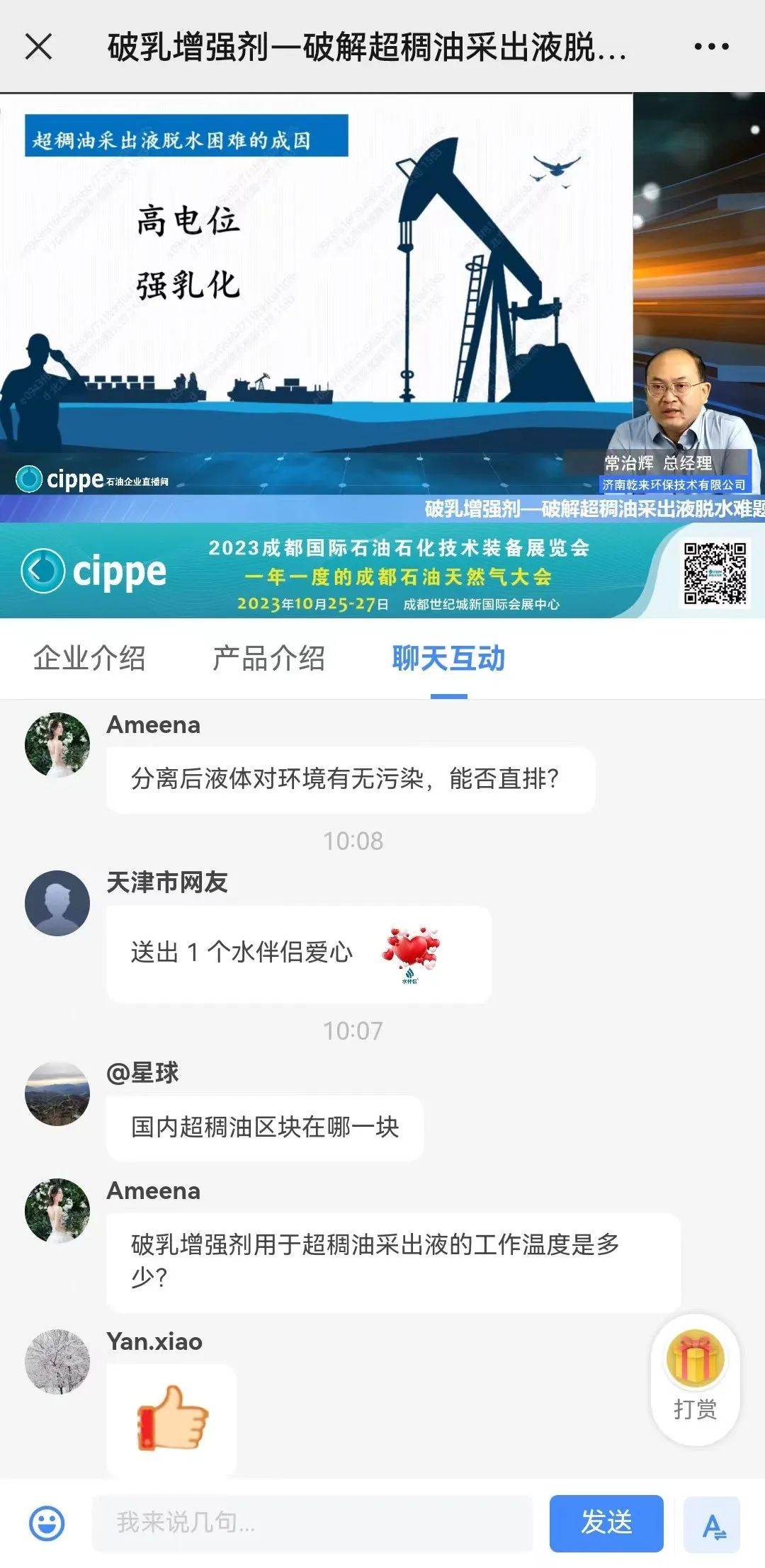Send the message with 发送
765x1568 pixels.
(606, 1523)
